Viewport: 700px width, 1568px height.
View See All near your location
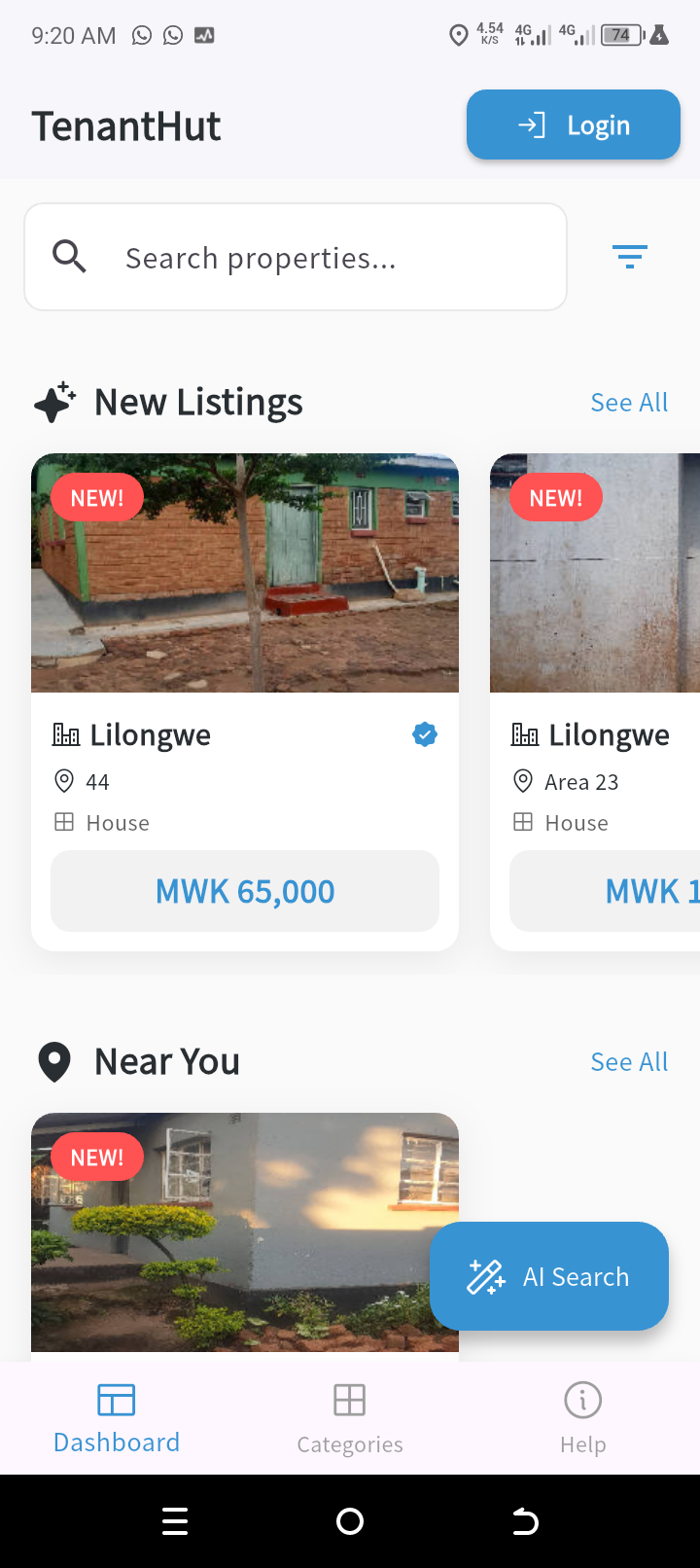(629, 1060)
